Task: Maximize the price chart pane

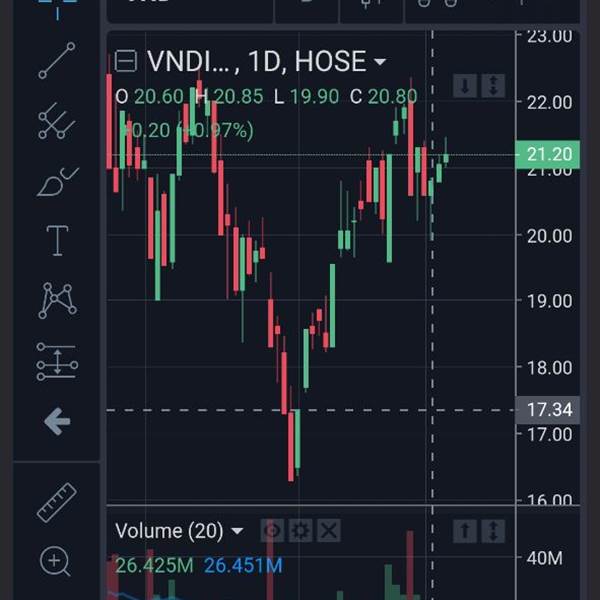Action: coord(492,86)
